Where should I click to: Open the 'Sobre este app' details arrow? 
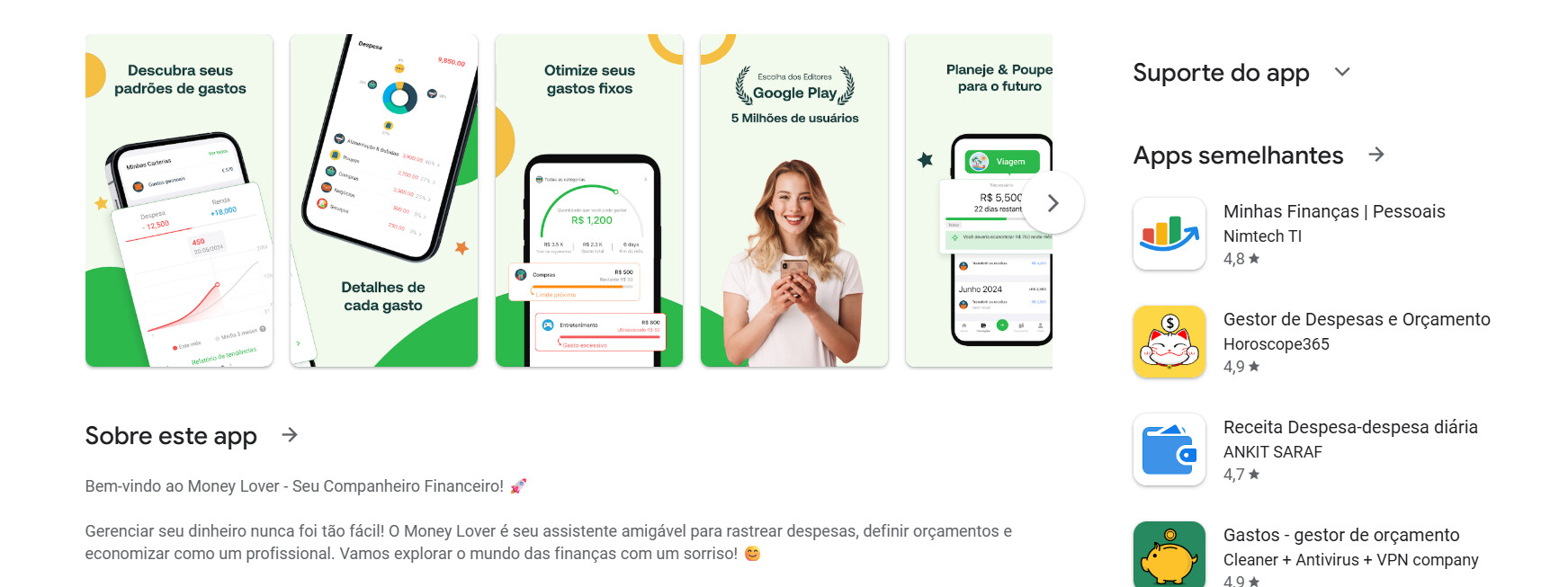tap(290, 435)
